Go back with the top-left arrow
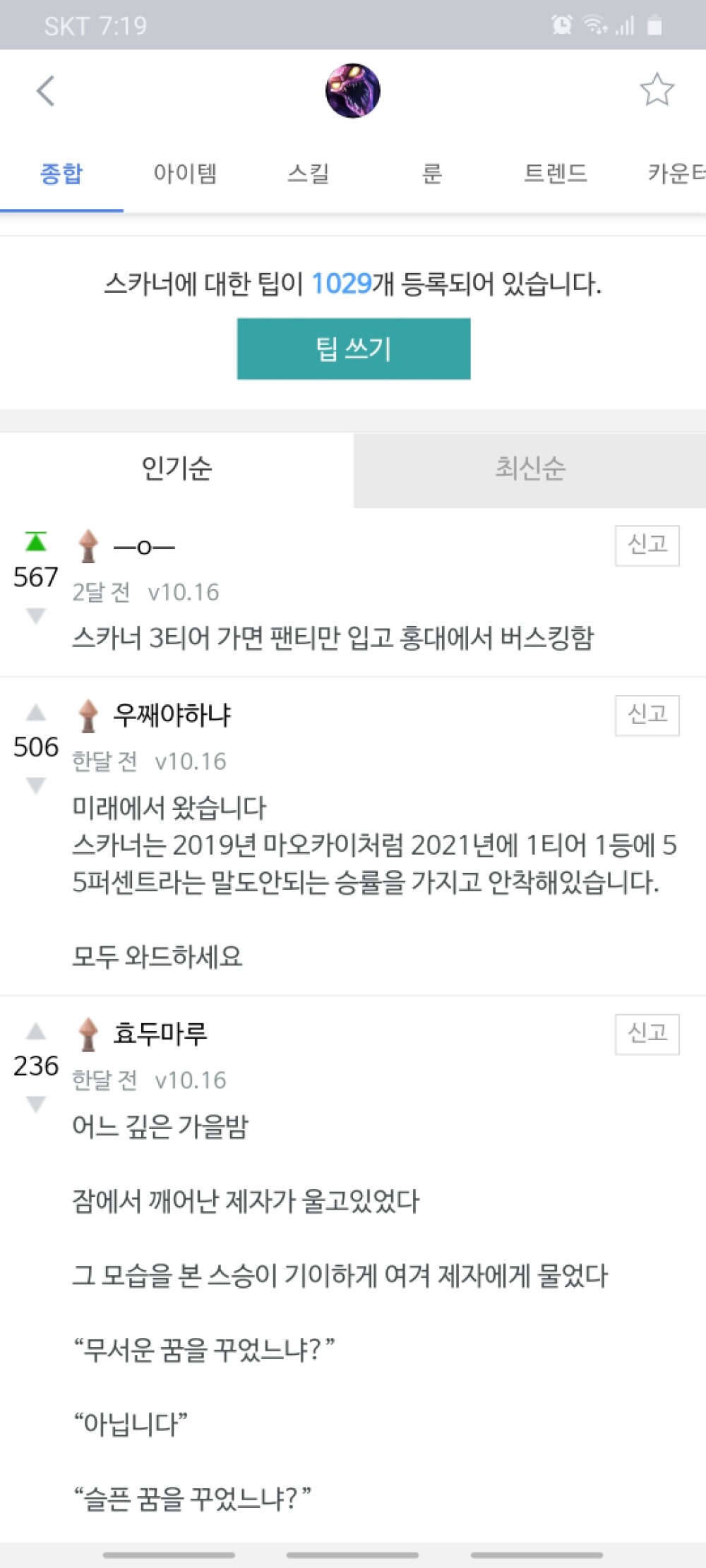Image resolution: width=706 pixels, height=1568 pixels. click(46, 91)
